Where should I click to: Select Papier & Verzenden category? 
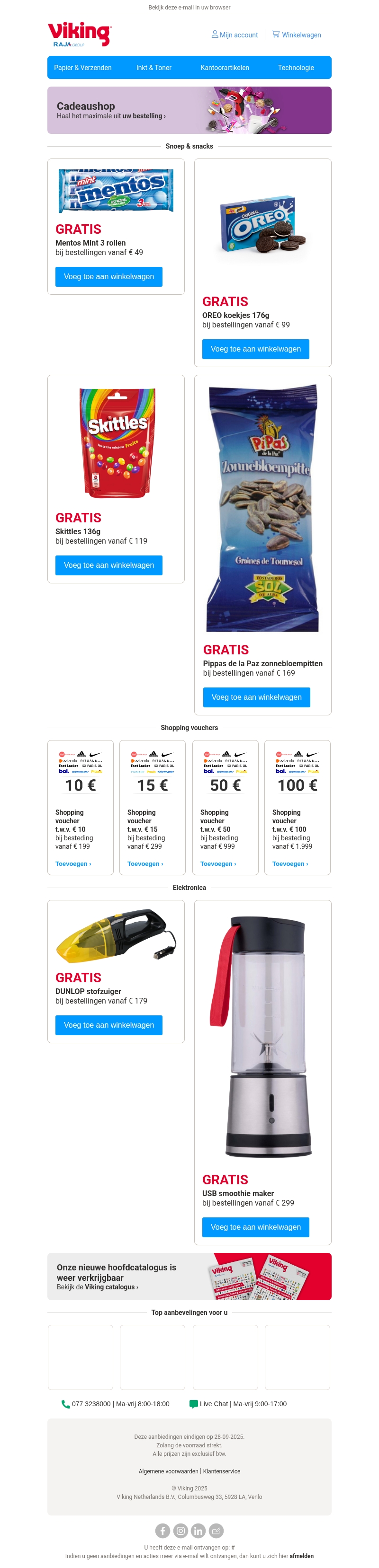(x=83, y=68)
